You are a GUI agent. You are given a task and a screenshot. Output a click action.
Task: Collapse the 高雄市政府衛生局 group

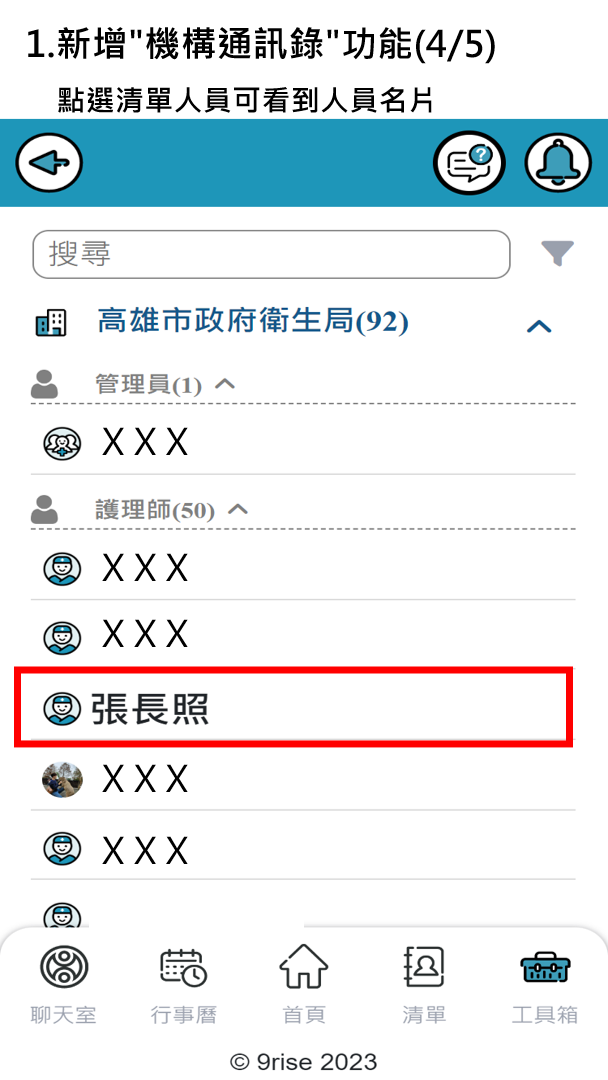(x=539, y=325)
